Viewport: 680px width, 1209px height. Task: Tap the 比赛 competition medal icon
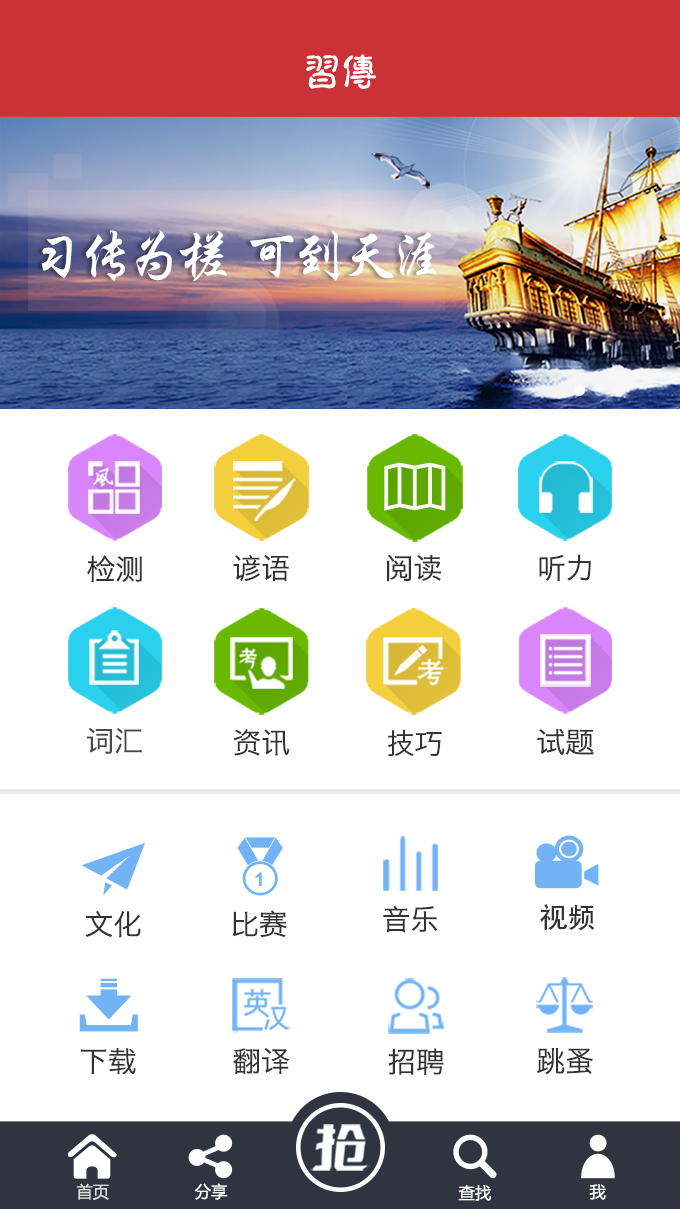260,866
